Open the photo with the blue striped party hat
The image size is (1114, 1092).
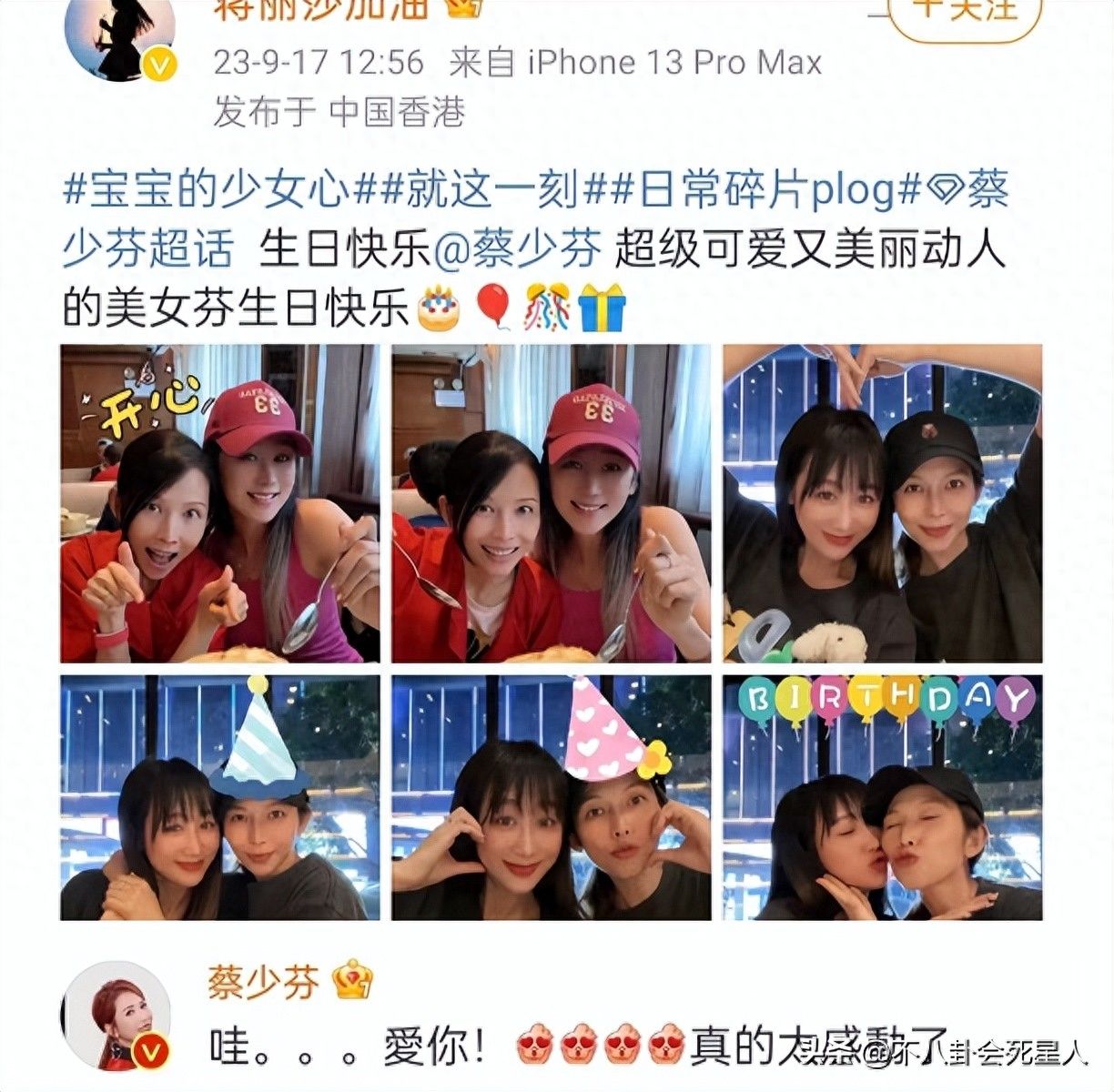[x=219, y=797]
